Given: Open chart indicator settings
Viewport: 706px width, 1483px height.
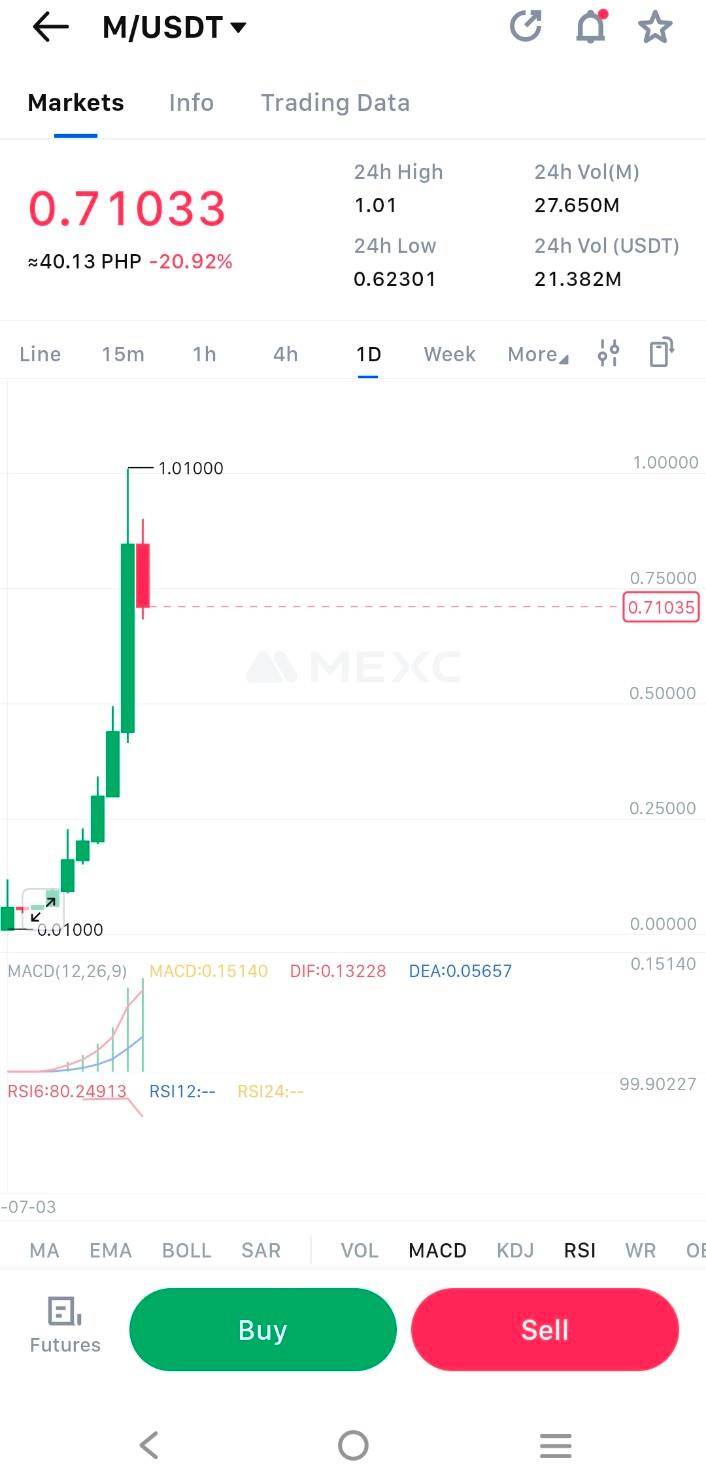Looking at the screenshot, I should click(608, 353).
